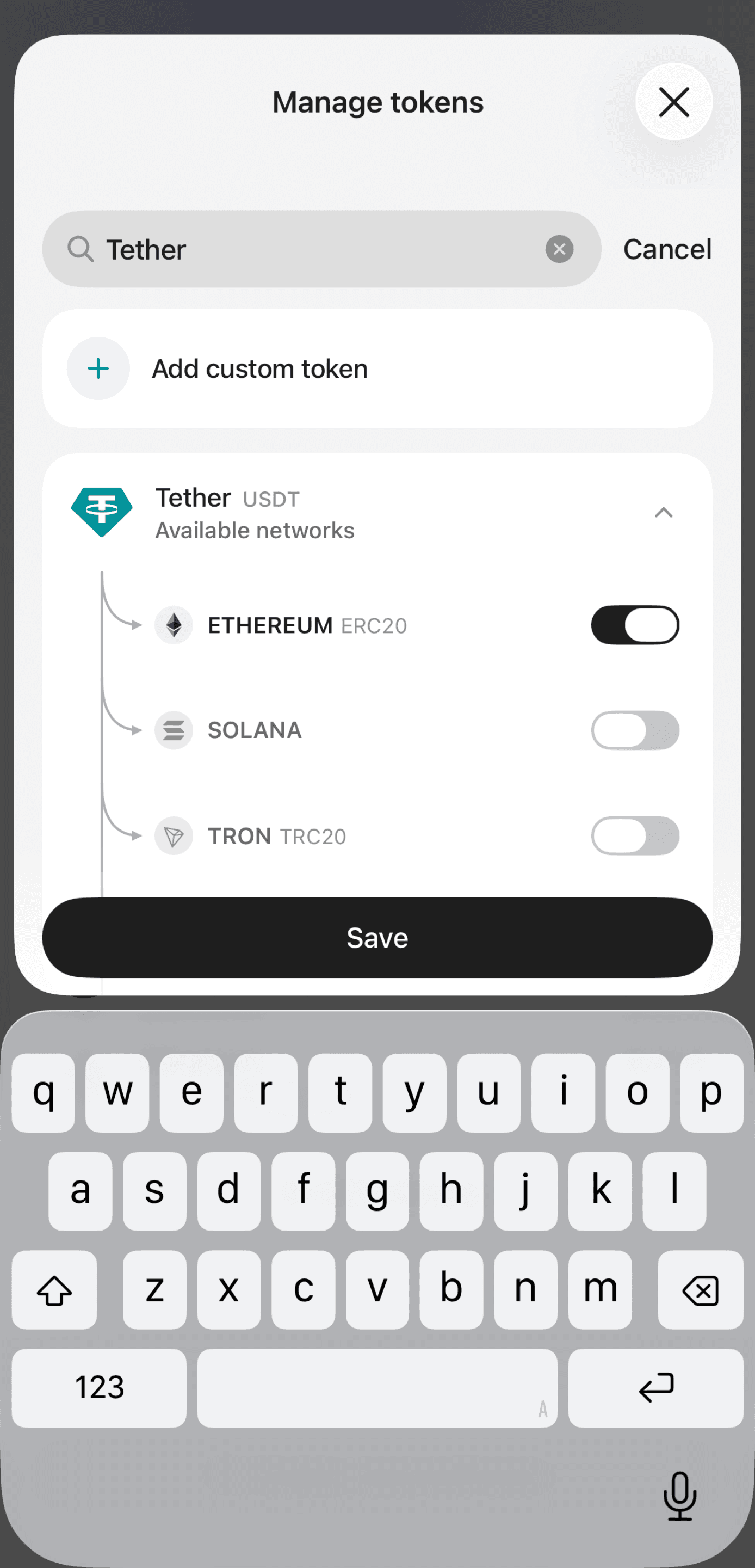Viewport: 755px width, 1568px height.
Task: Close the Manage tokens sheet
Action: 673,102
